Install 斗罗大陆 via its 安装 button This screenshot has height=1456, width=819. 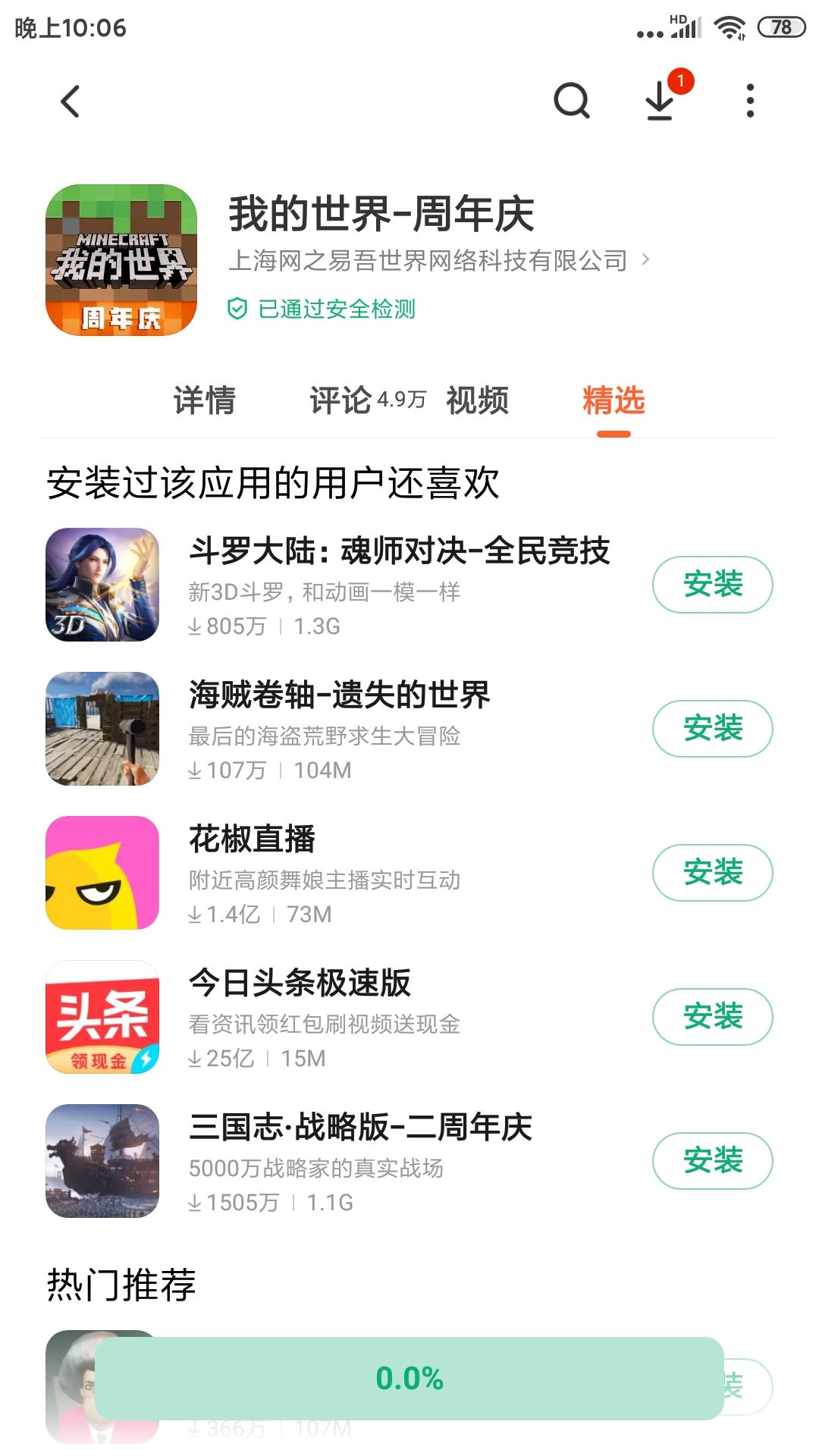(x=713, y=585)
